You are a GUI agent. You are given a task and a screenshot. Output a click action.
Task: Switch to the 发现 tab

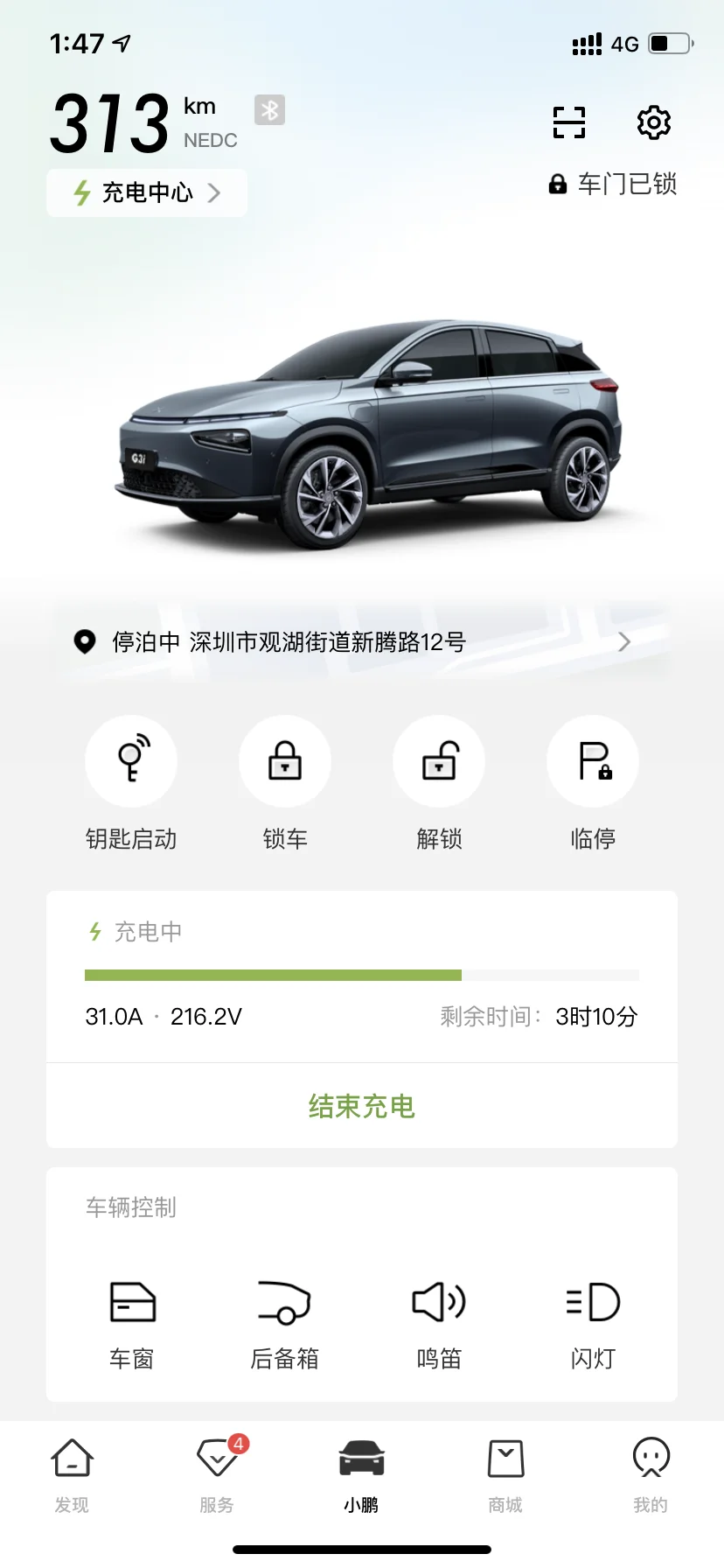point(72,1475)
